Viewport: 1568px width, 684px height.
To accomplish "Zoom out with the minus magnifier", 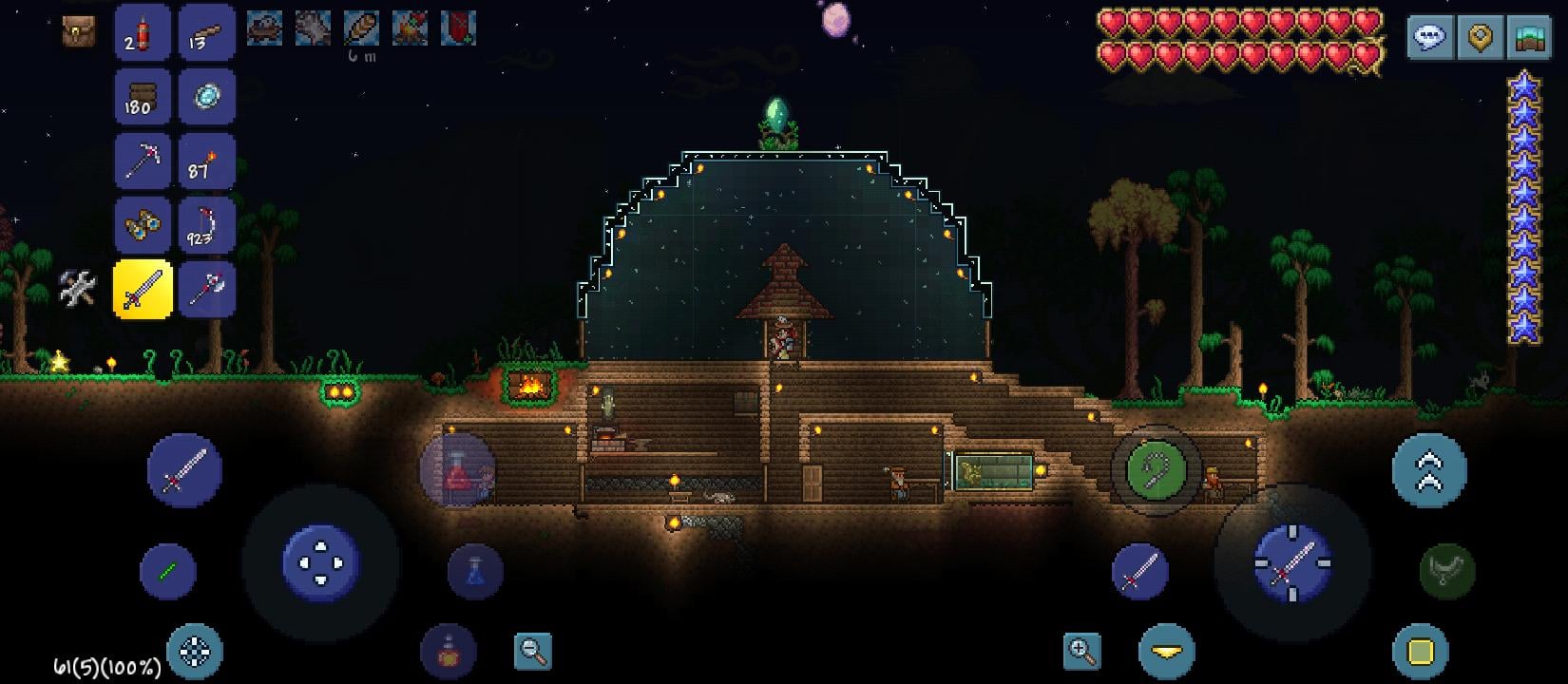I will [533, 651].
